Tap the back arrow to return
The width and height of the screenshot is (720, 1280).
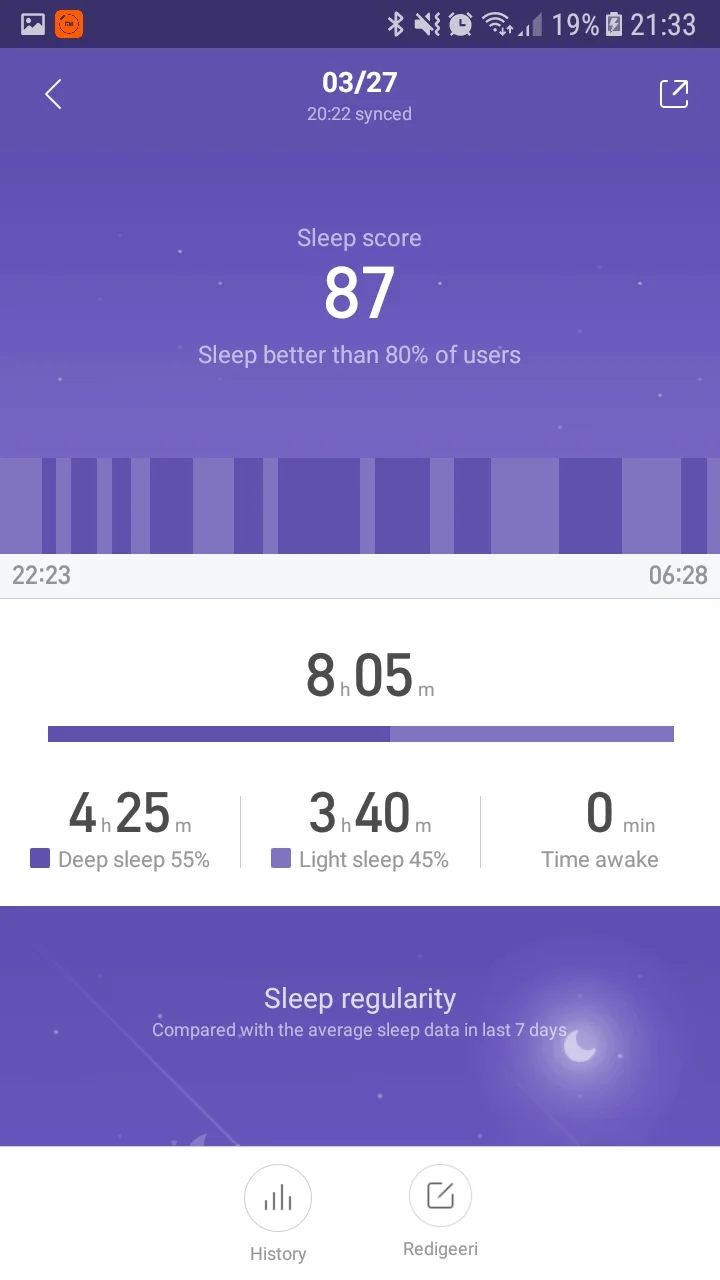coord(52,93)
